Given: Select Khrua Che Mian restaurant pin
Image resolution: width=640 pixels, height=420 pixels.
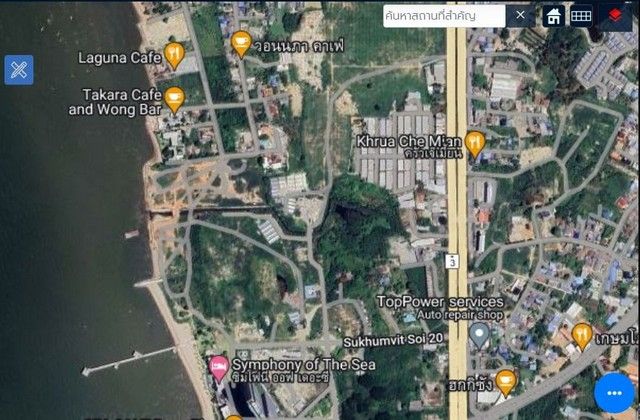Looking at the screenshot, I should pyautogui.click(x=475, y=143).
